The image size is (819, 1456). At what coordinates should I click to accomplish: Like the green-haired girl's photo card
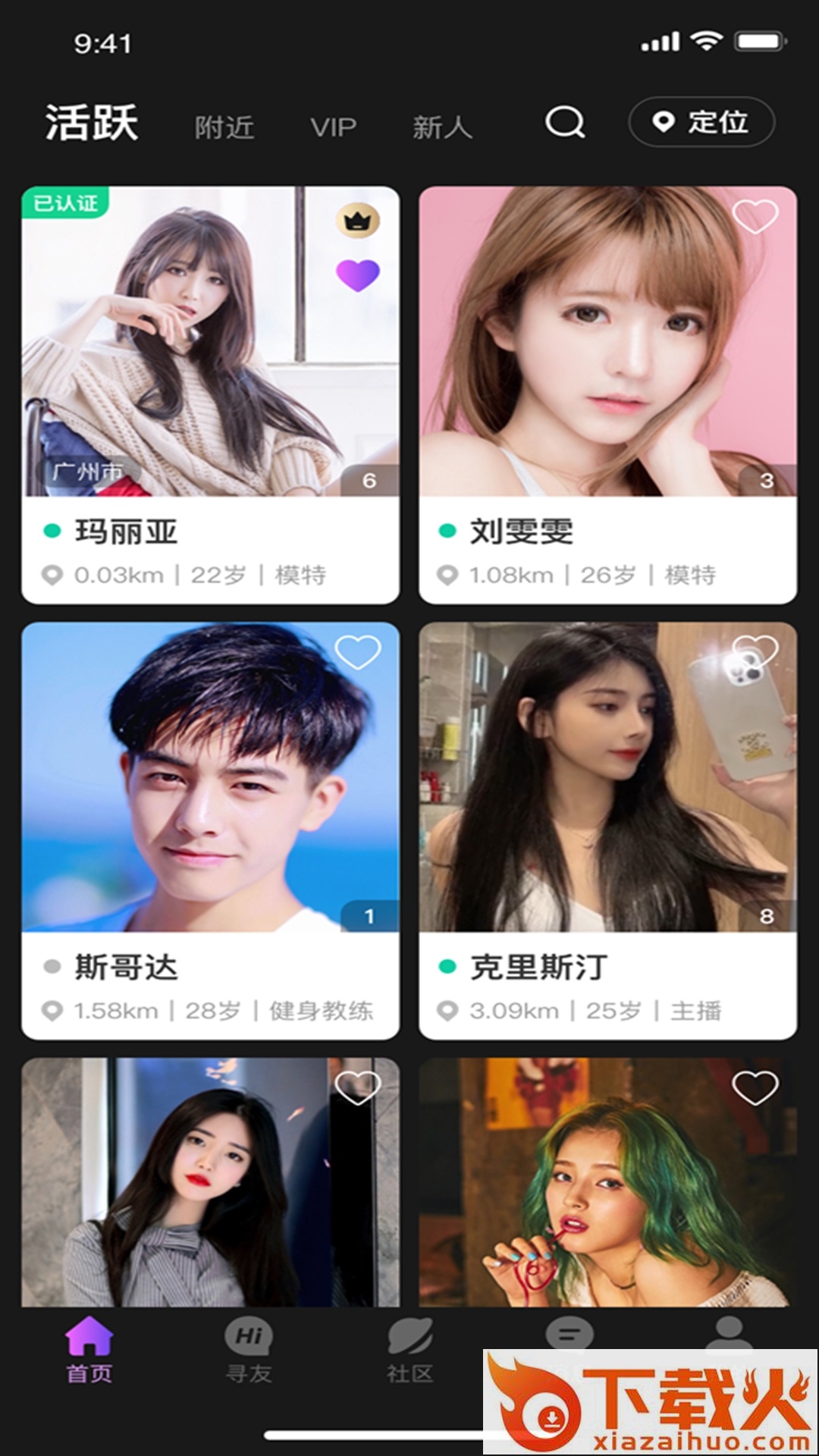pyautogui.click(x=755, y=1088)
